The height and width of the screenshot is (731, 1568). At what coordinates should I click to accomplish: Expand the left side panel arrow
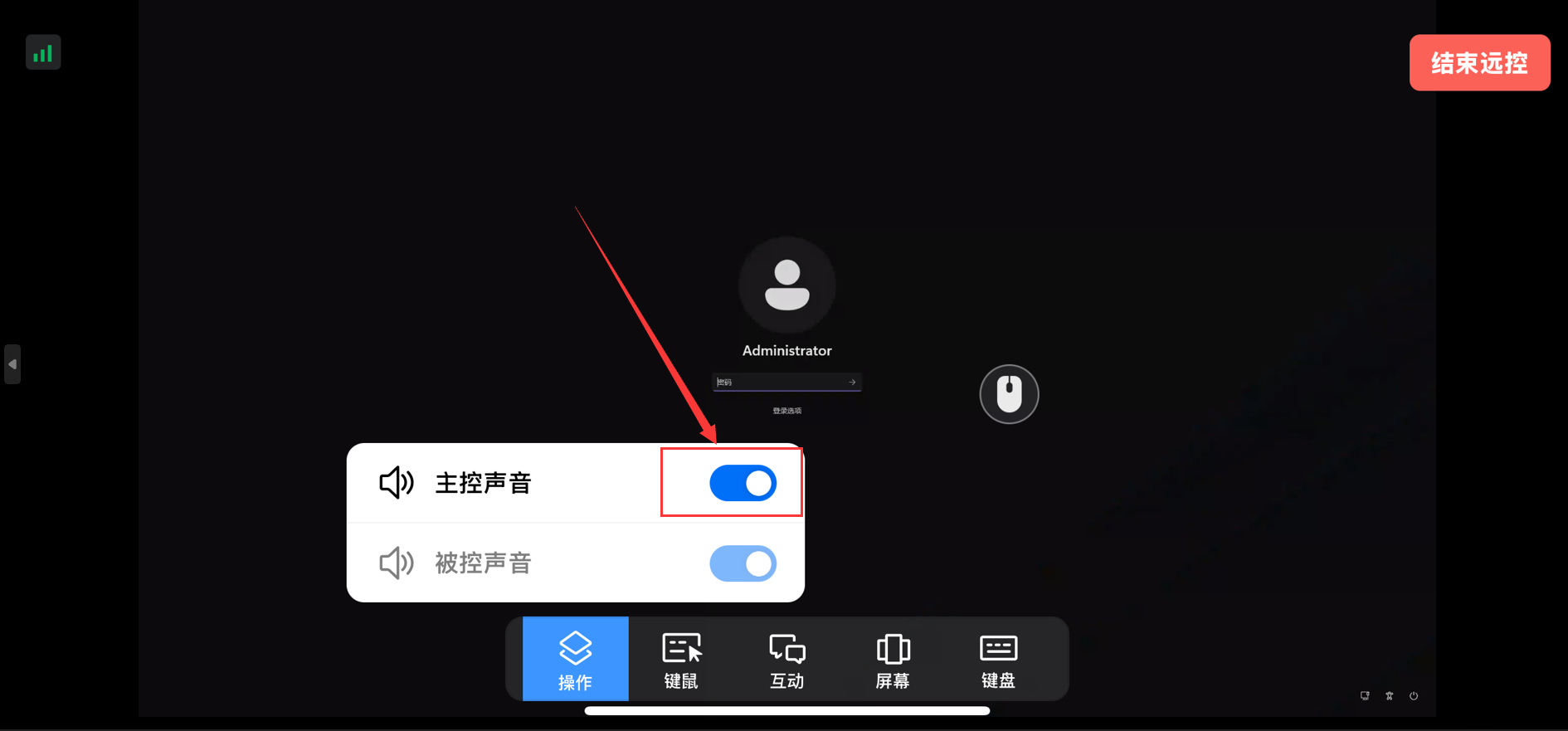click(12, 364)
